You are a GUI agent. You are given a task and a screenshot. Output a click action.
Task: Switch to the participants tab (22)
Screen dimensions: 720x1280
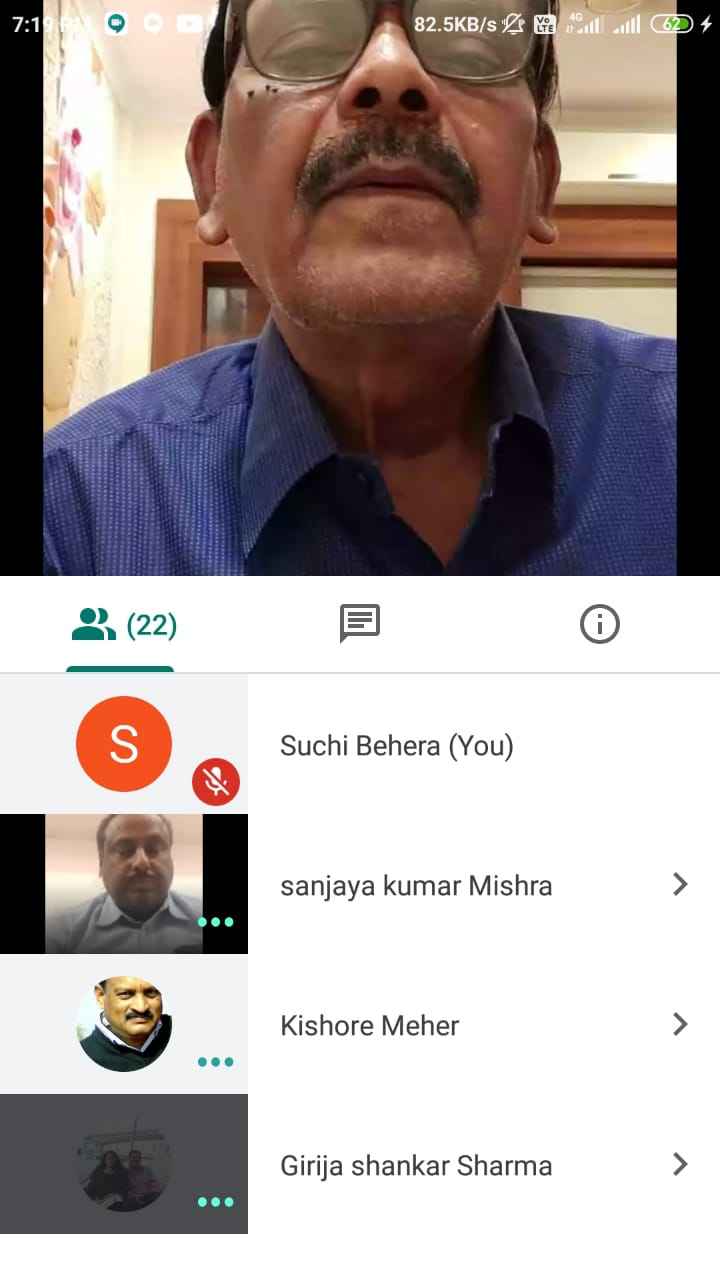coord(121,626)
